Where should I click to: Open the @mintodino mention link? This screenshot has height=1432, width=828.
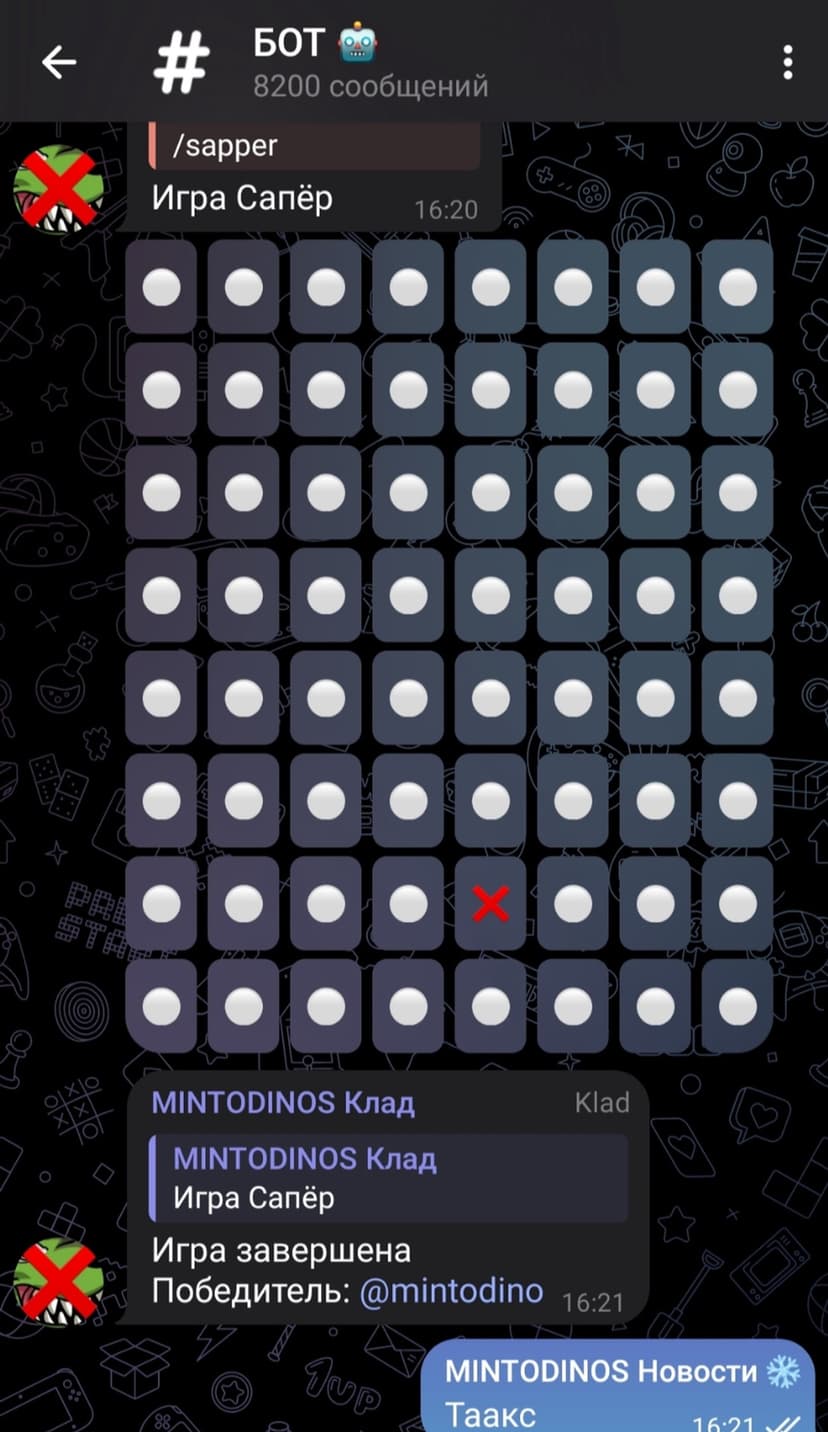coord(451,1290)
